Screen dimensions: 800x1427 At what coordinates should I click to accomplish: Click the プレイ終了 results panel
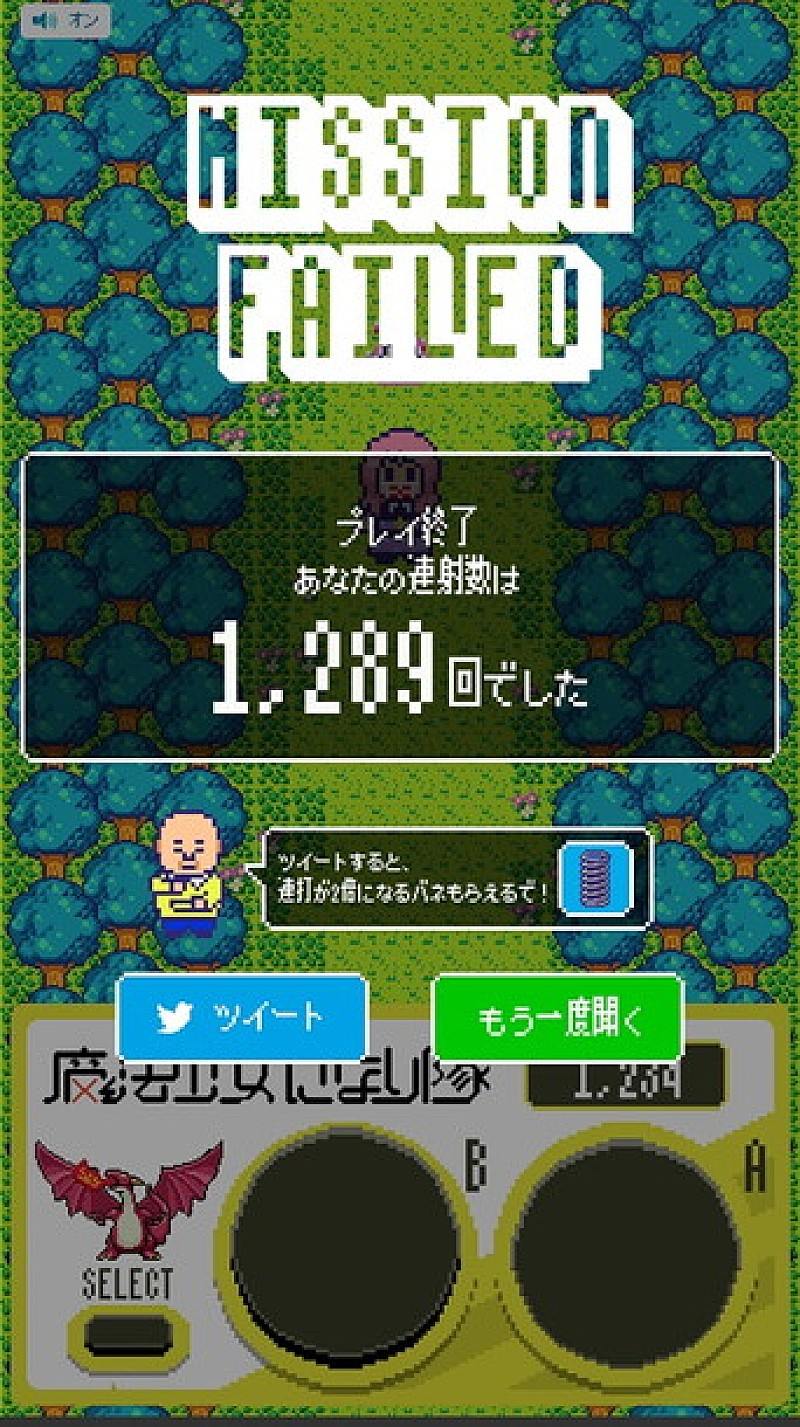pos(400,600)
